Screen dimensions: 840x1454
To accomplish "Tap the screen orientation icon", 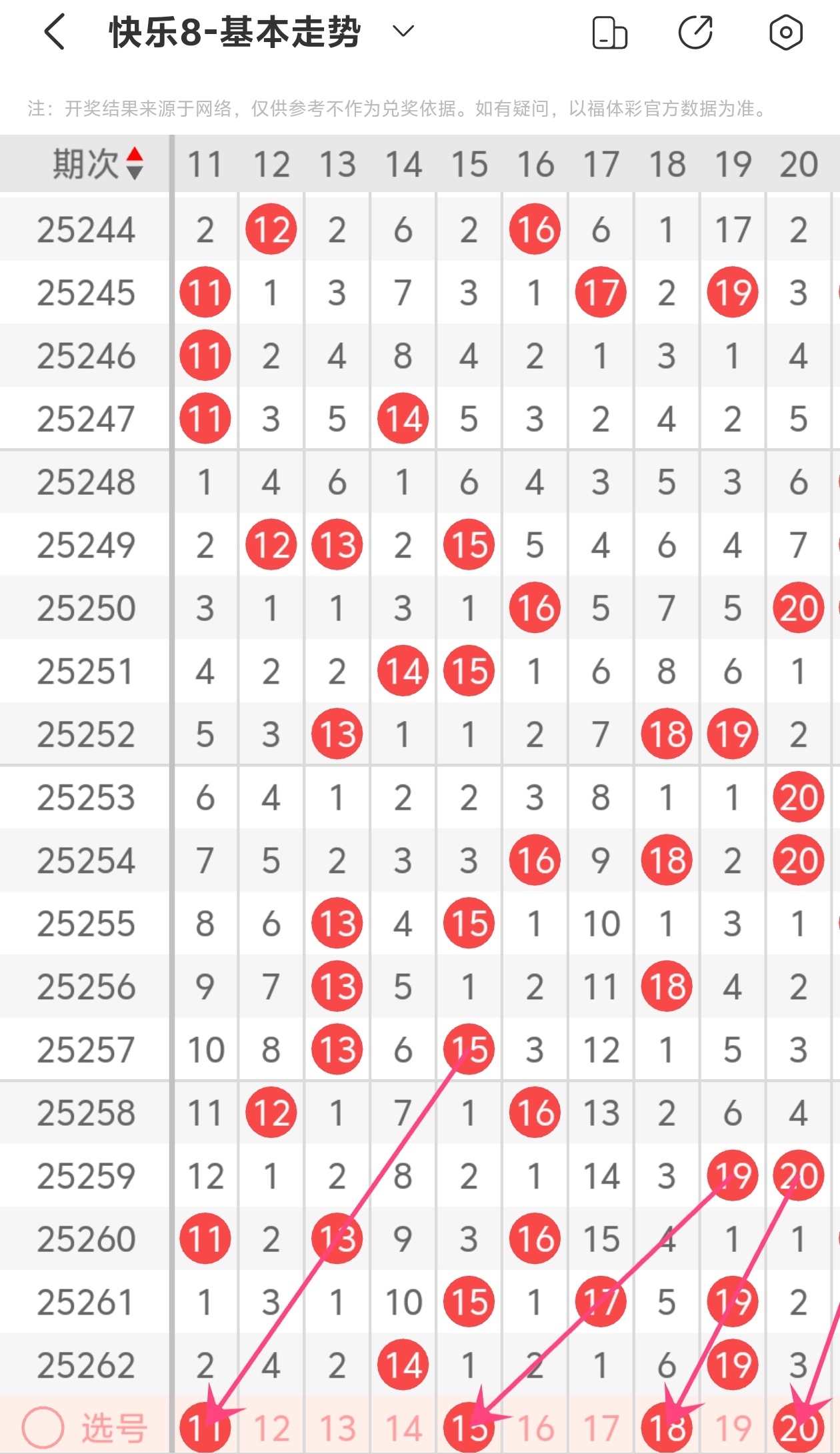I will (609, 33).
